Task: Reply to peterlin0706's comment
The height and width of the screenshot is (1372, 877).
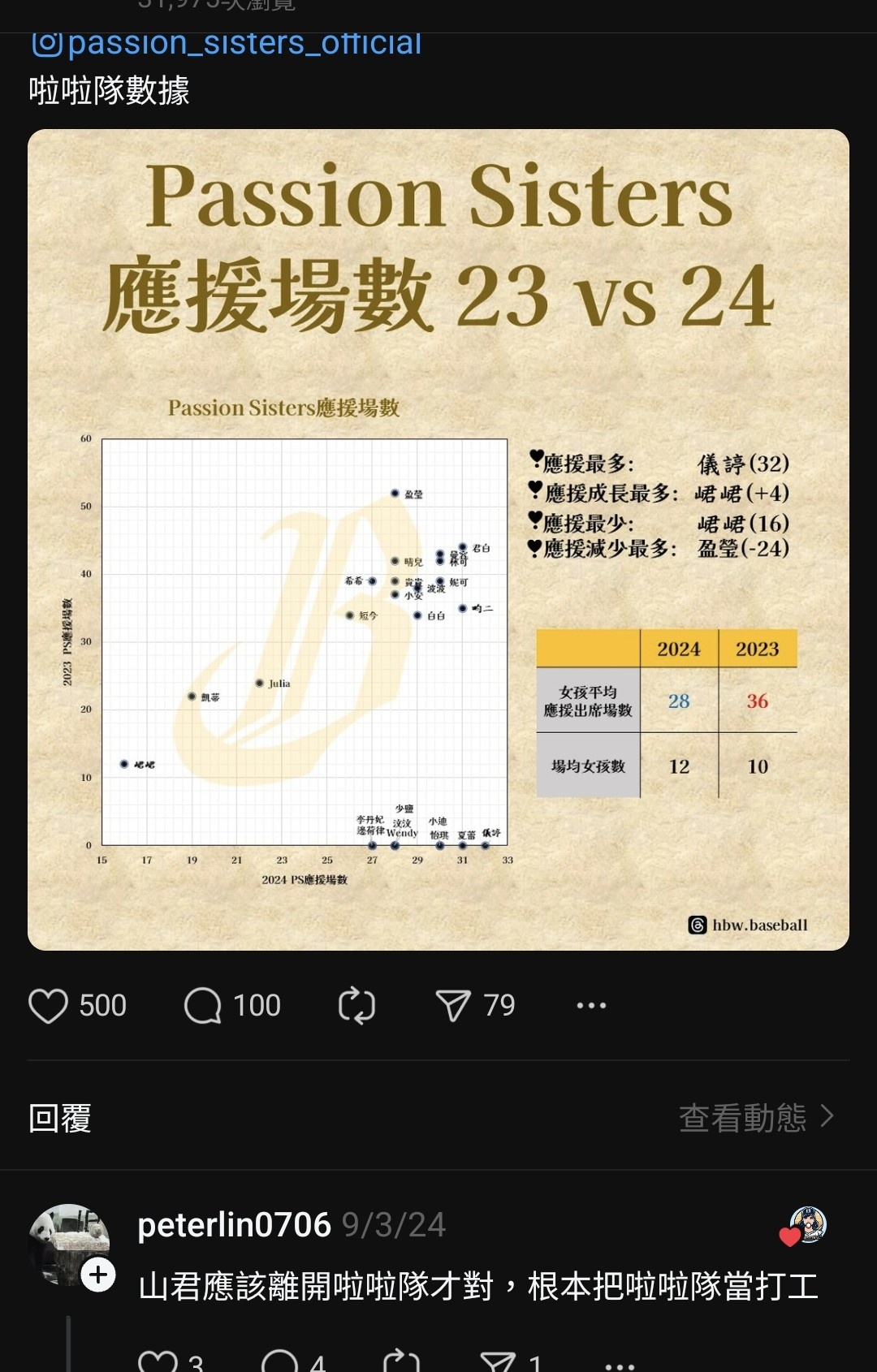Action: (x=281, y=1361)
